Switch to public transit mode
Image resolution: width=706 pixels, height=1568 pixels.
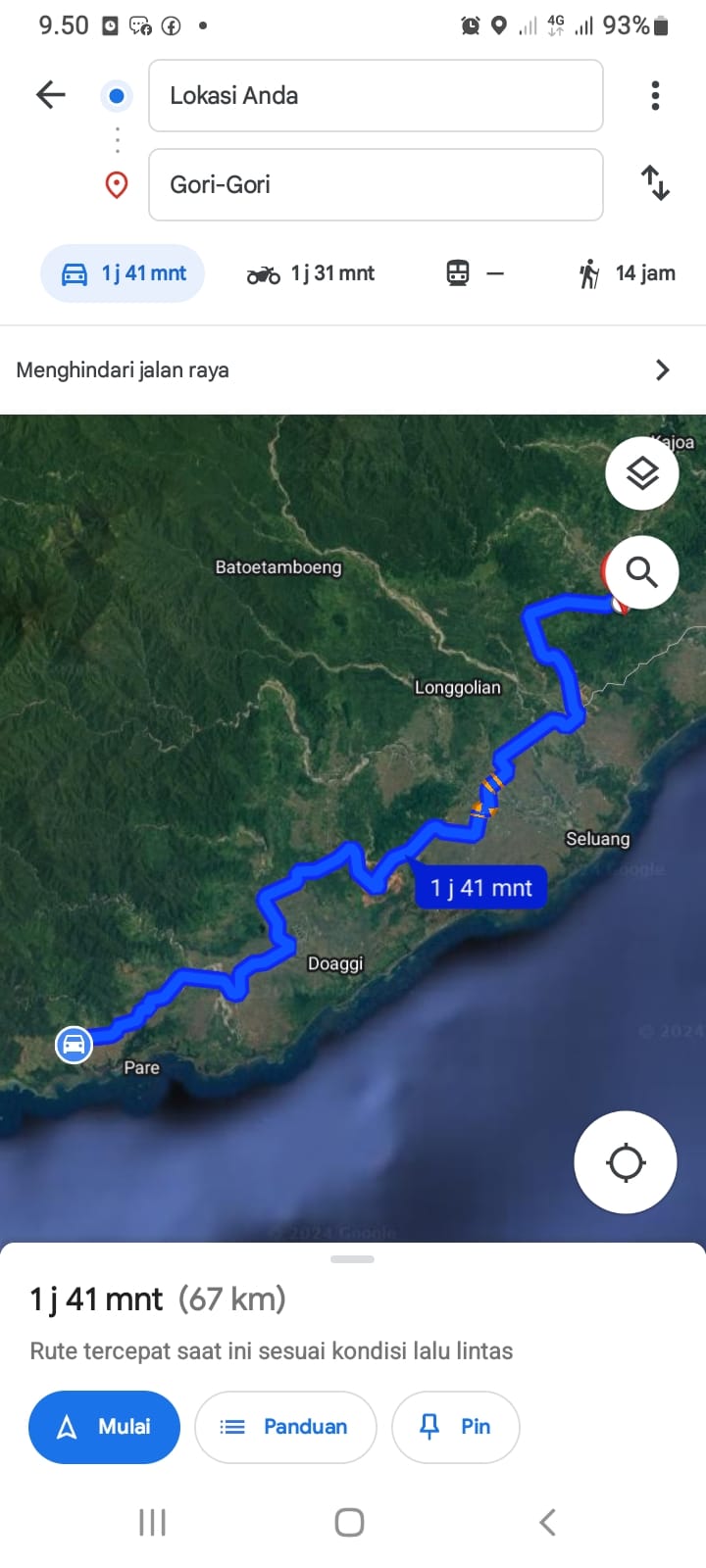[475, 273]
